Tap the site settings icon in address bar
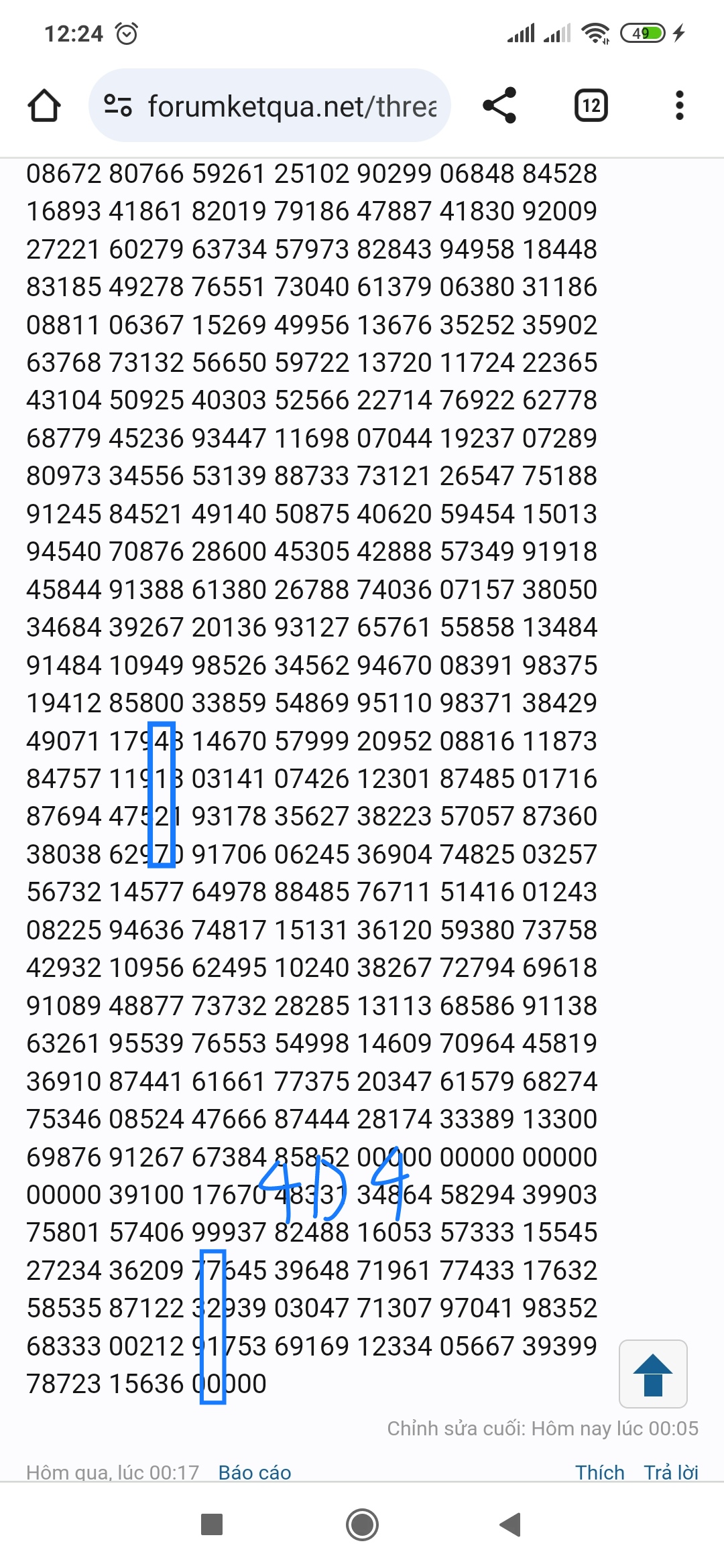Screen dimensions: 724x1568 click(118, 106)
